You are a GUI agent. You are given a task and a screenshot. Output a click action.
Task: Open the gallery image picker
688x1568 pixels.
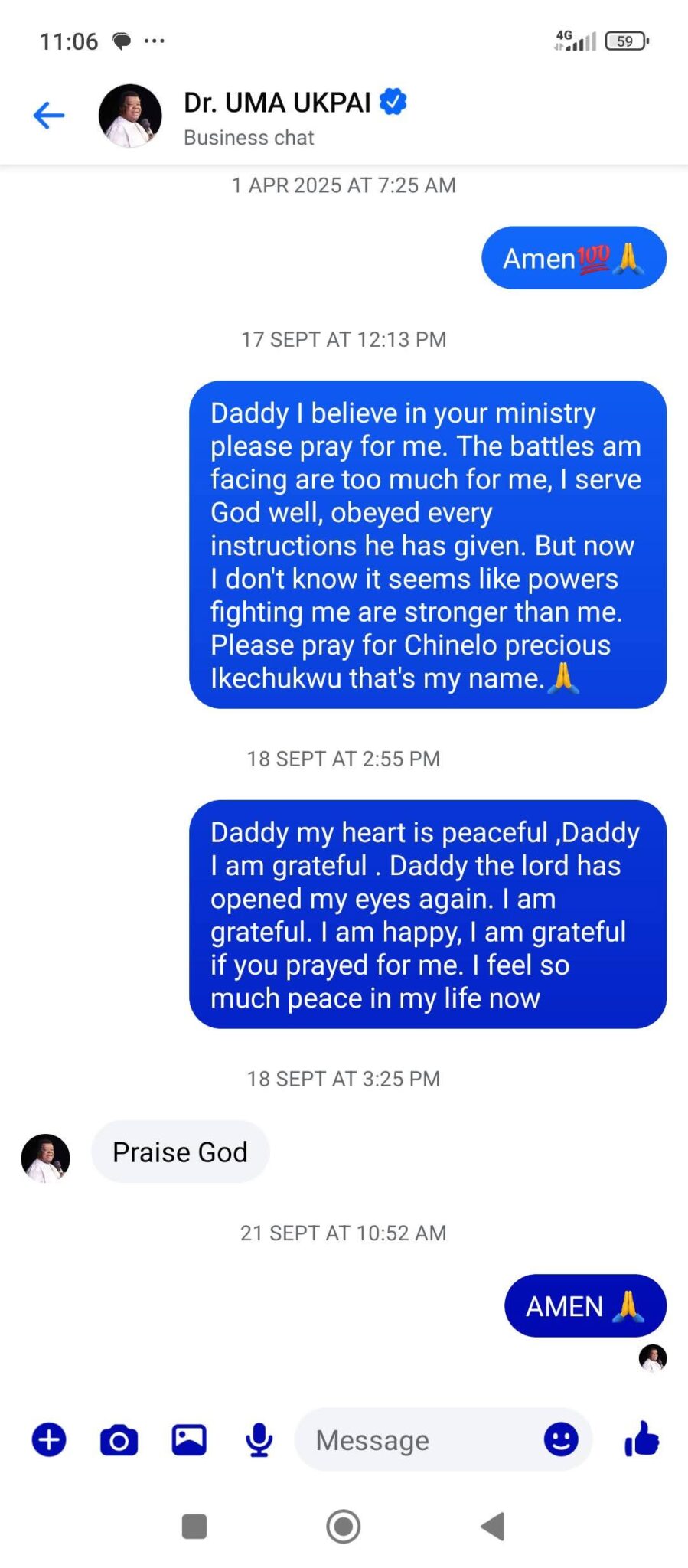(189, 1439)
